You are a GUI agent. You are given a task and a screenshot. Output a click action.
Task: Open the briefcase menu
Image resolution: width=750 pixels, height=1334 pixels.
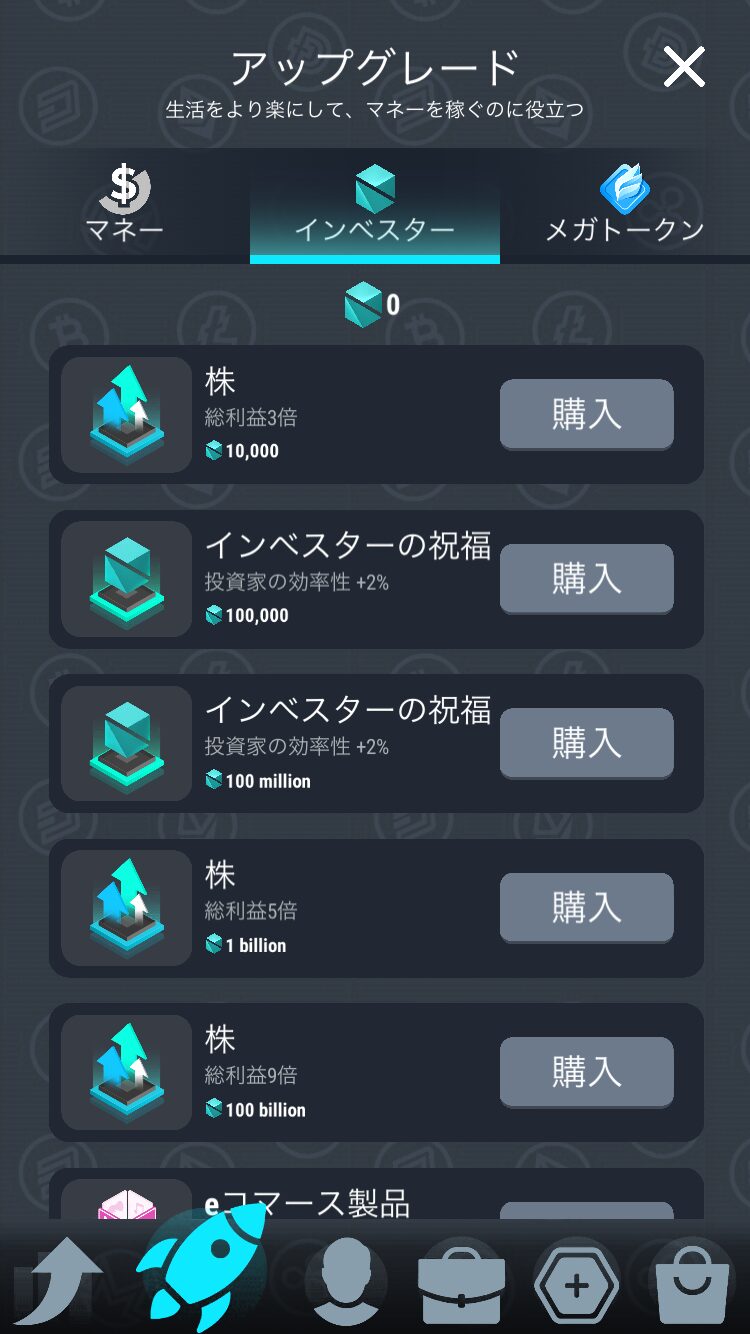461,1285
